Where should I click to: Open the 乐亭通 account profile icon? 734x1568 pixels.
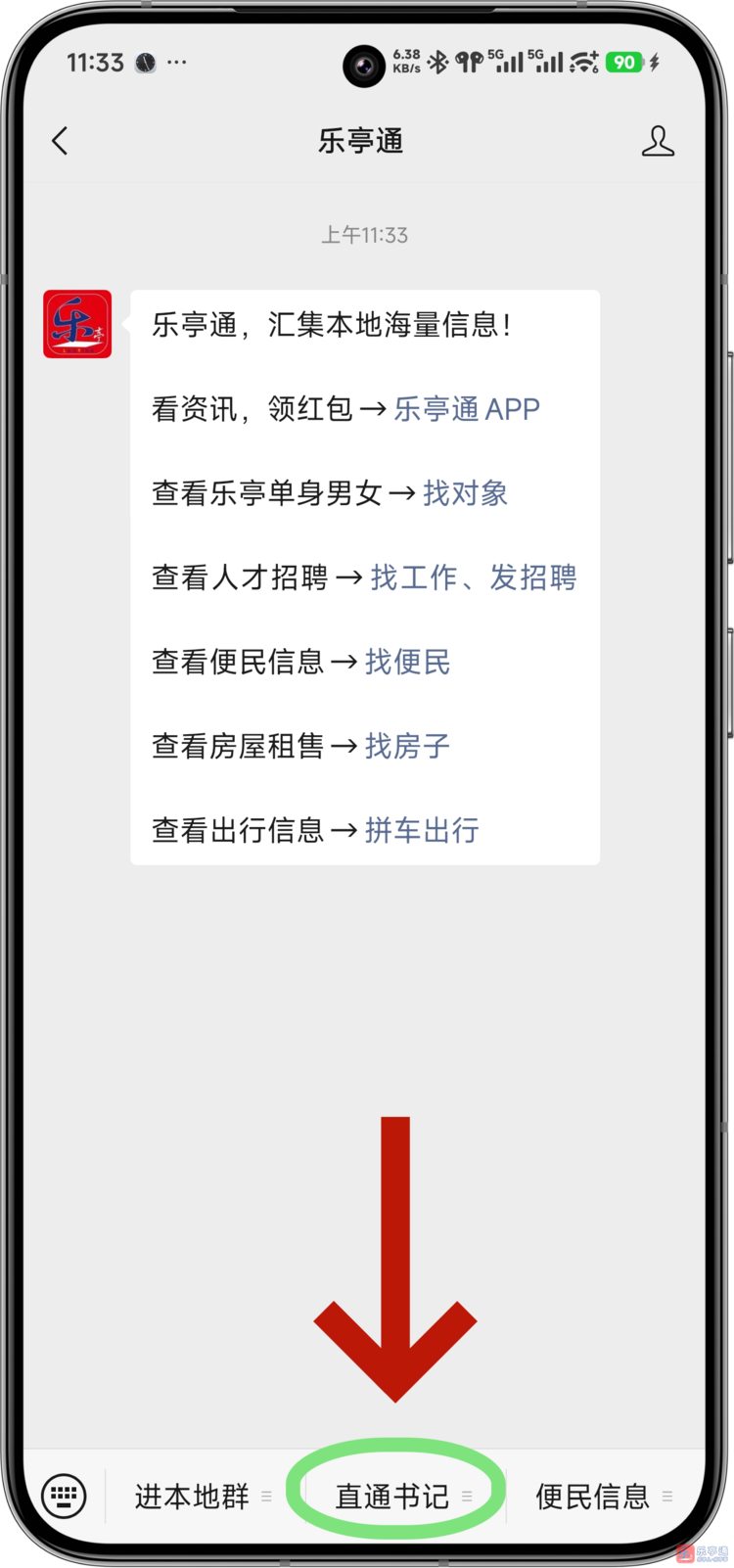(x=658, y=142)
